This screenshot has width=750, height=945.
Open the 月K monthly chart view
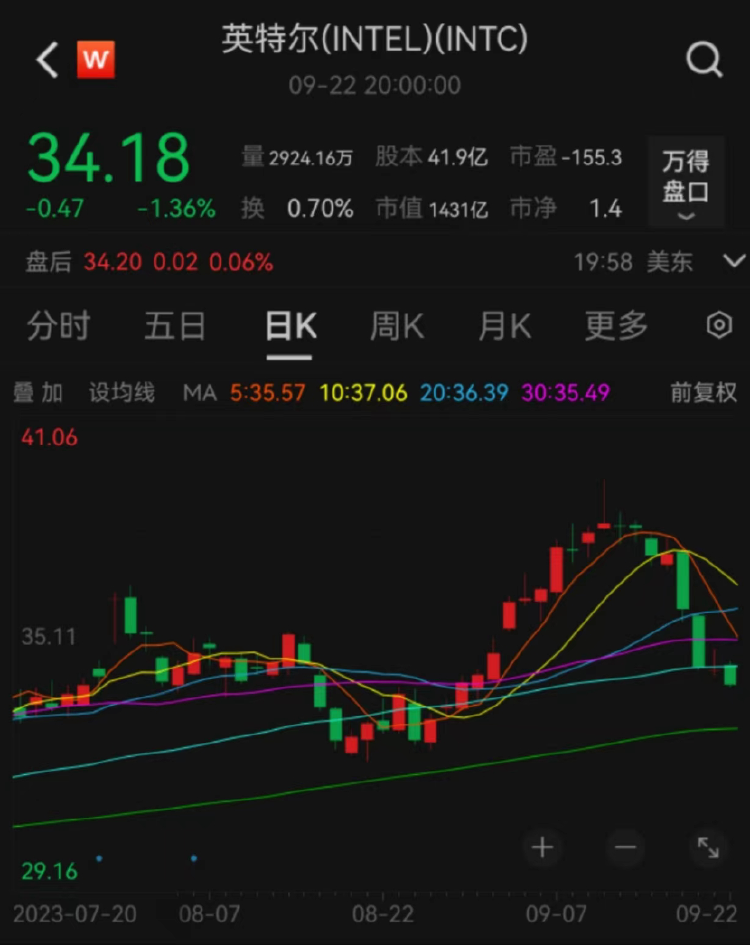point(503,325)
